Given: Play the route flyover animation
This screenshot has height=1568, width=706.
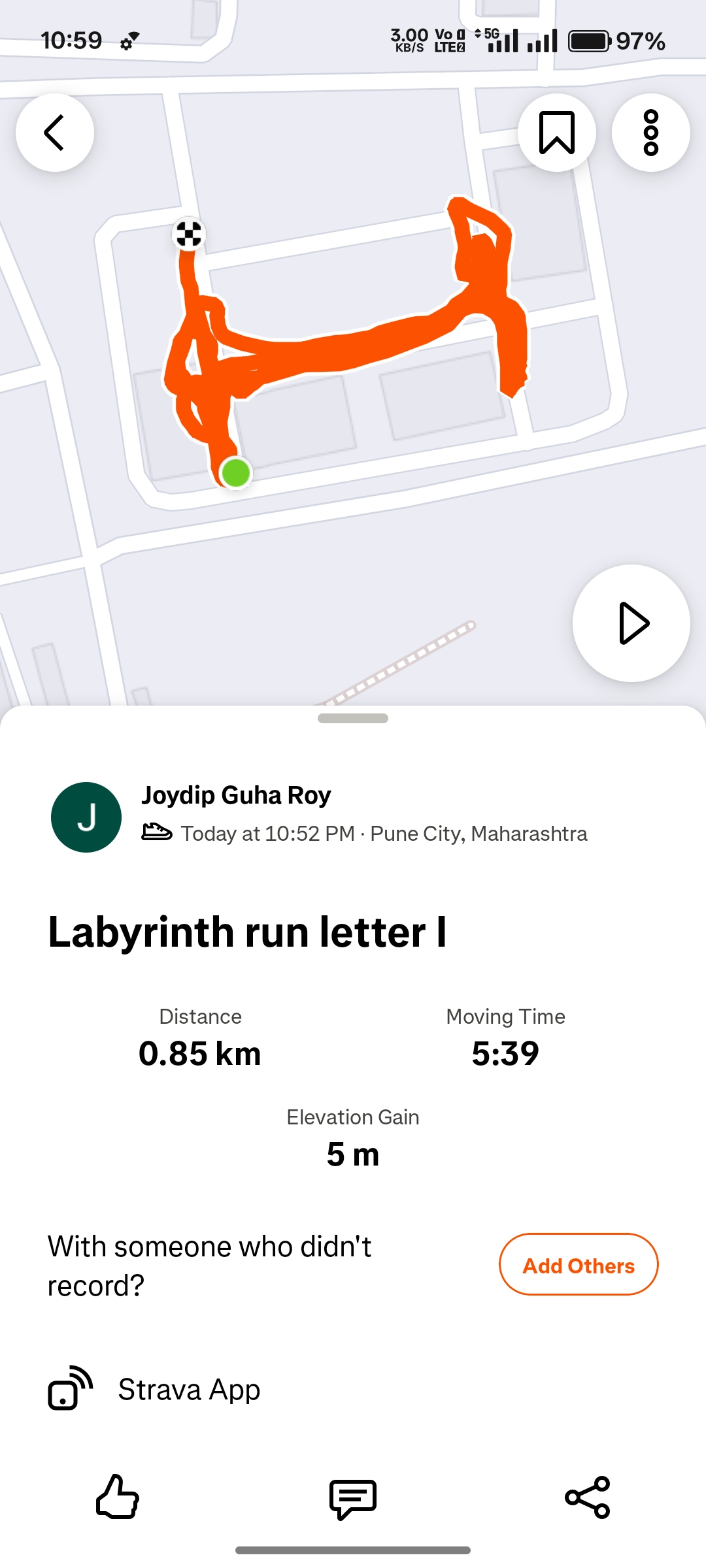Looking at the screenshot, I should tap(631, 623).
